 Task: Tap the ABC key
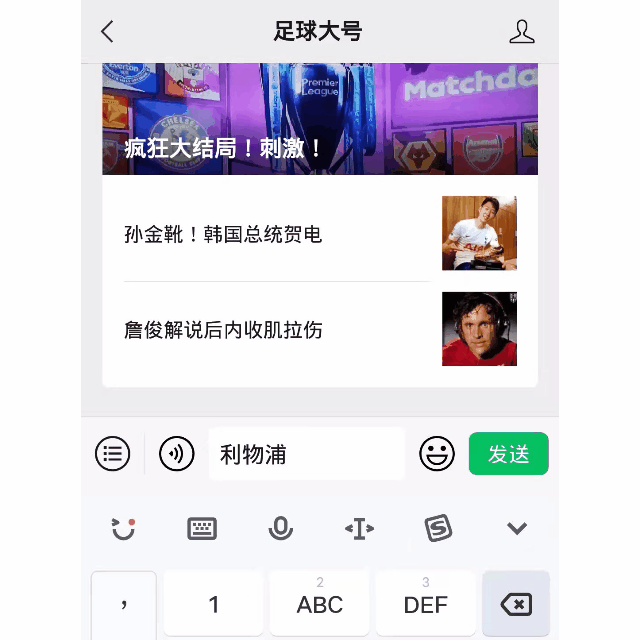319,603
